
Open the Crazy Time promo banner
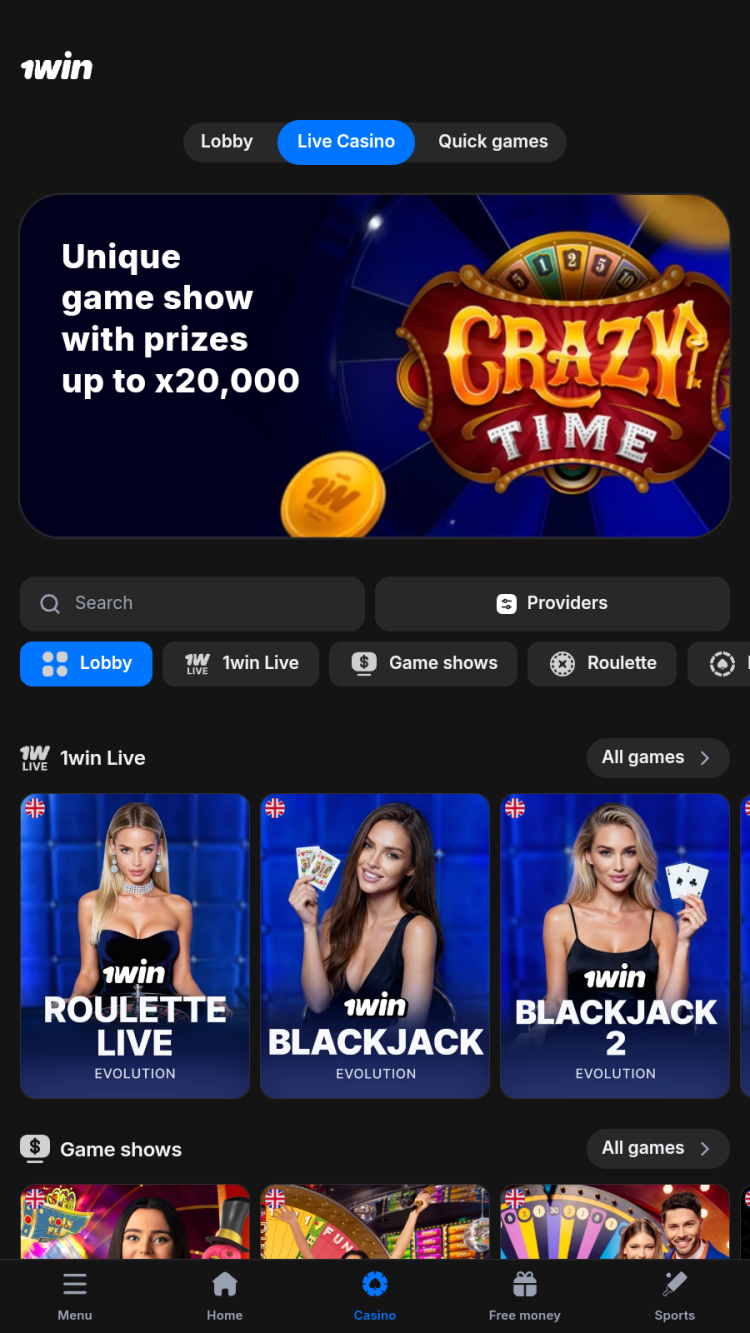point(375,366)
